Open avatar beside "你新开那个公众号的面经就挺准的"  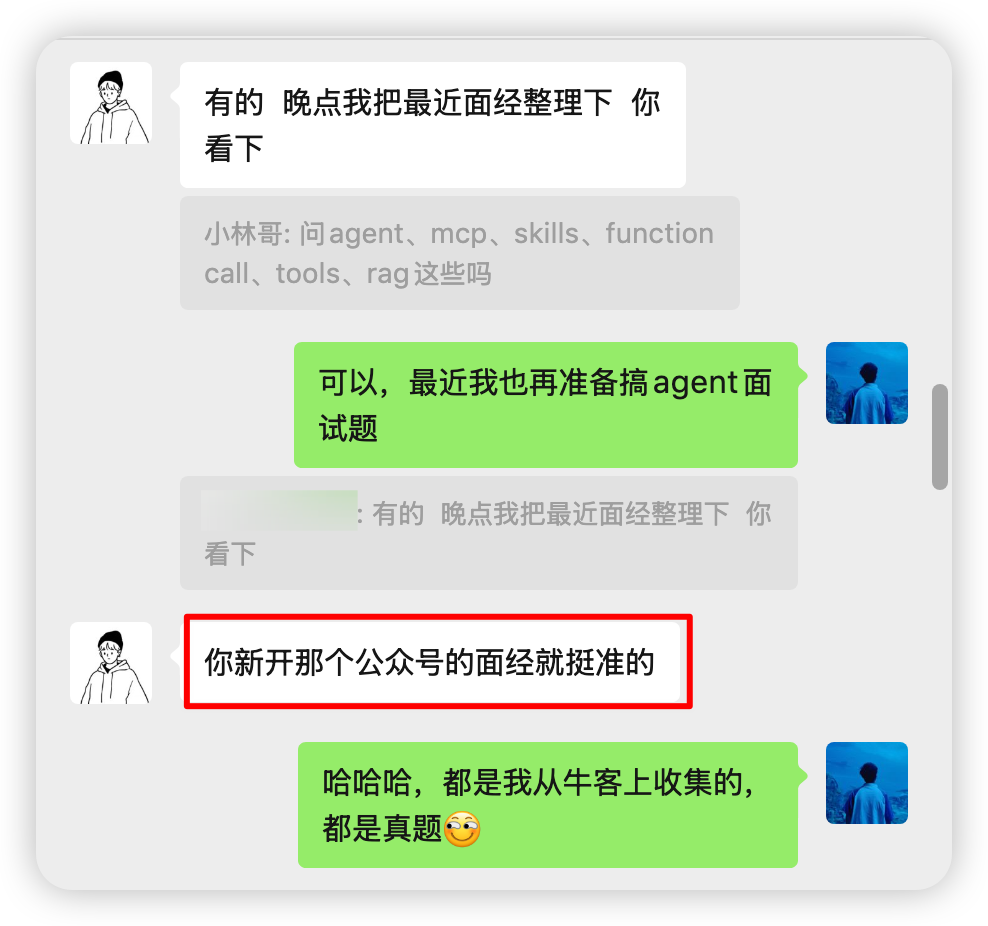pyautogui.click(x=111, y=663)
